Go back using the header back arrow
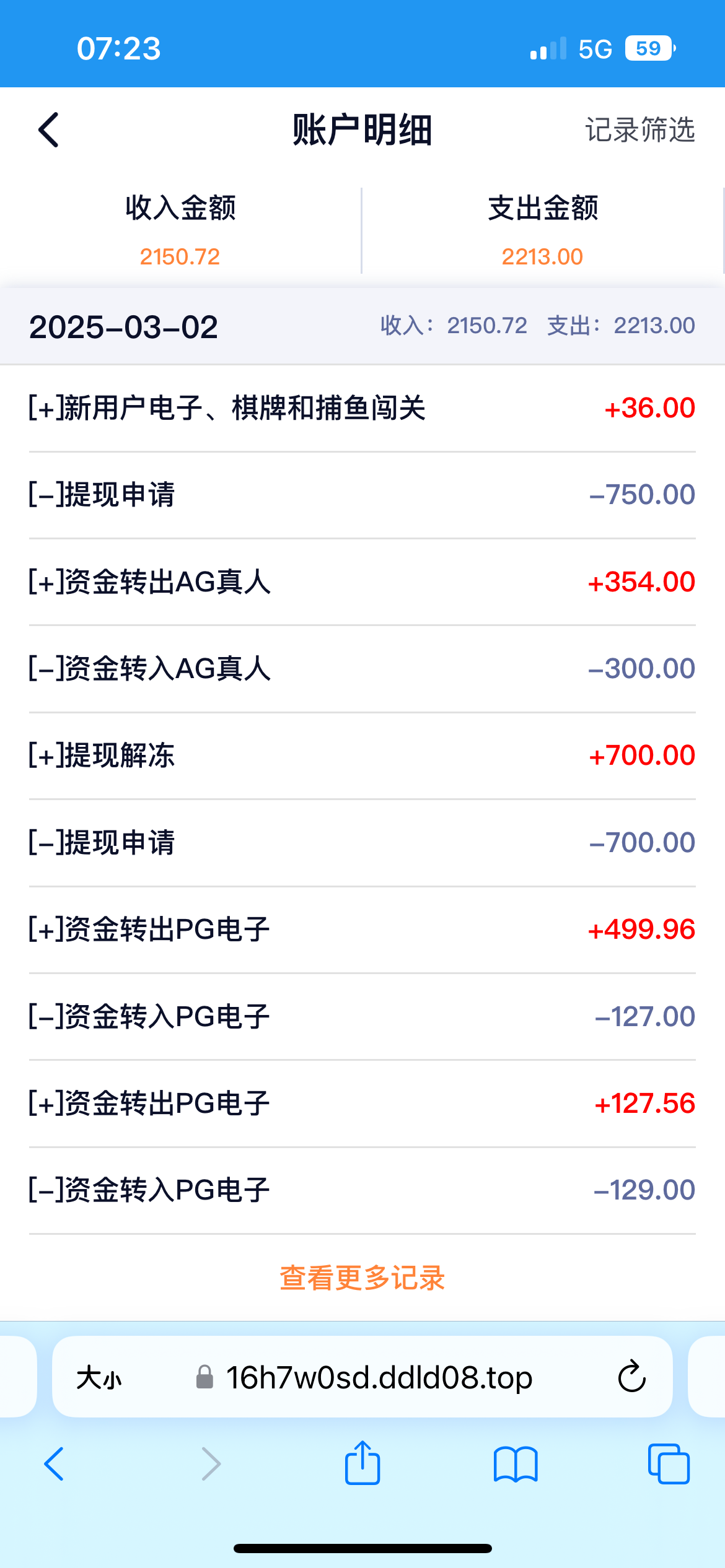 click(x=48, y=130)
